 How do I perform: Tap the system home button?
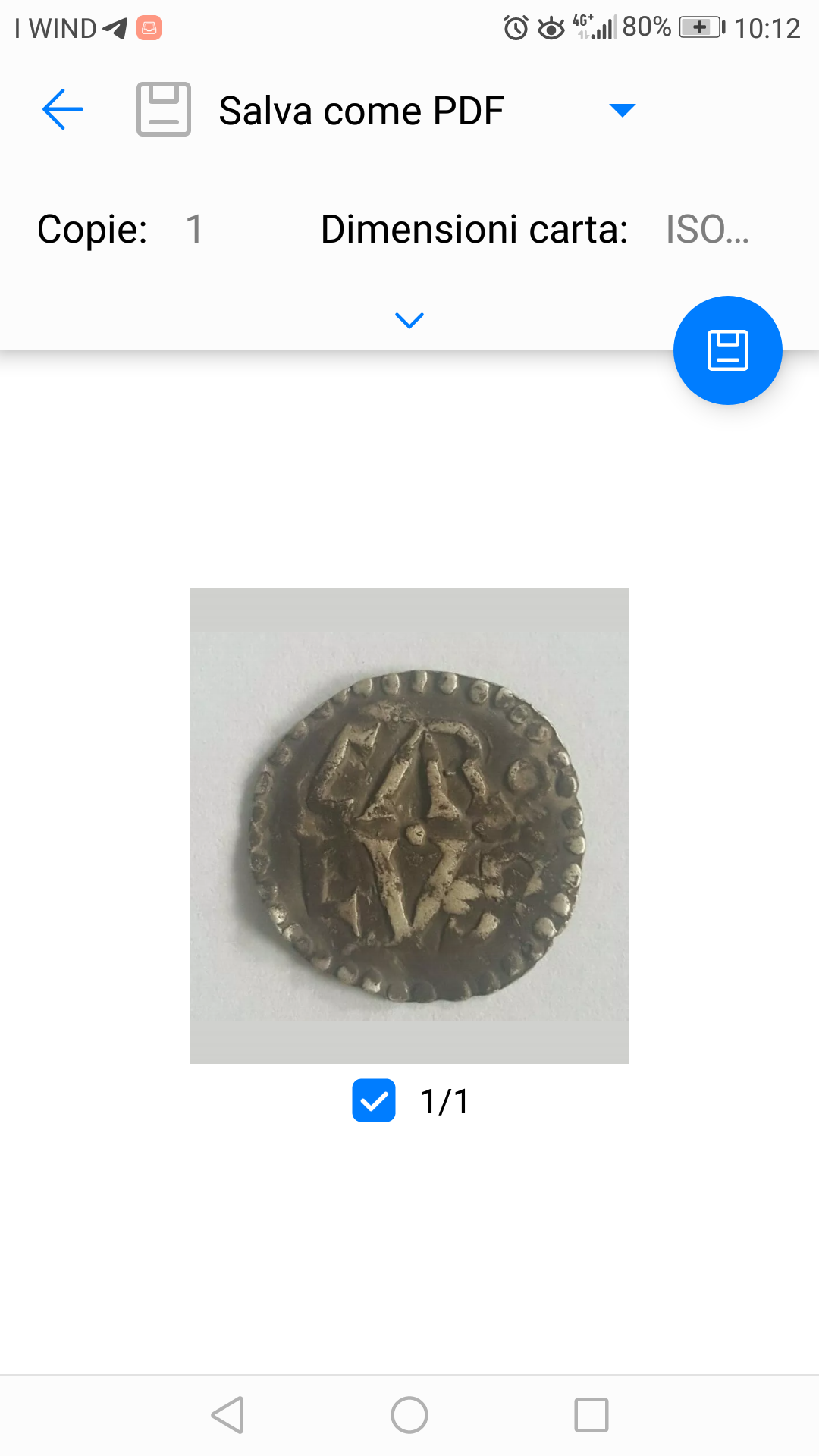[x=409, y=1415]
